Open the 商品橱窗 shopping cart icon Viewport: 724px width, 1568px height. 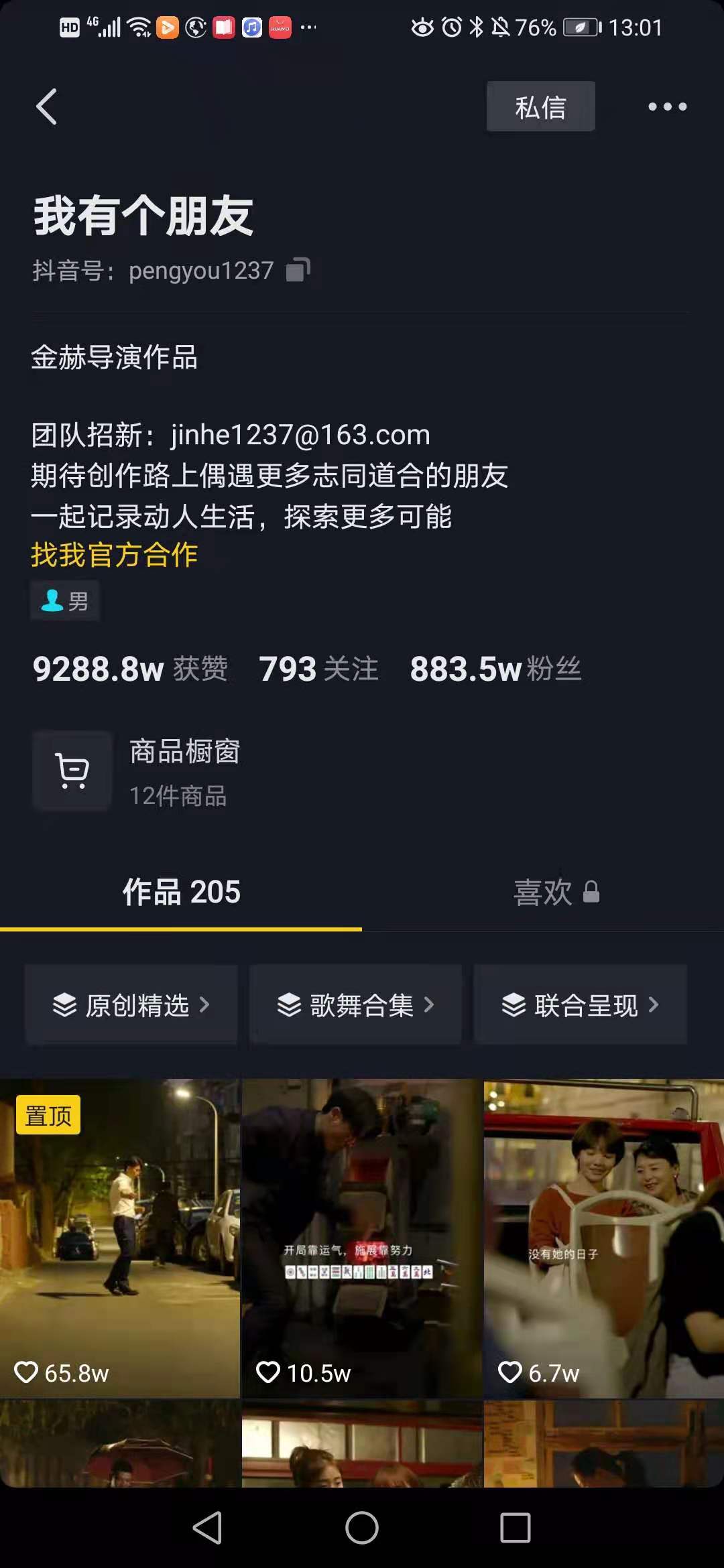72,771
